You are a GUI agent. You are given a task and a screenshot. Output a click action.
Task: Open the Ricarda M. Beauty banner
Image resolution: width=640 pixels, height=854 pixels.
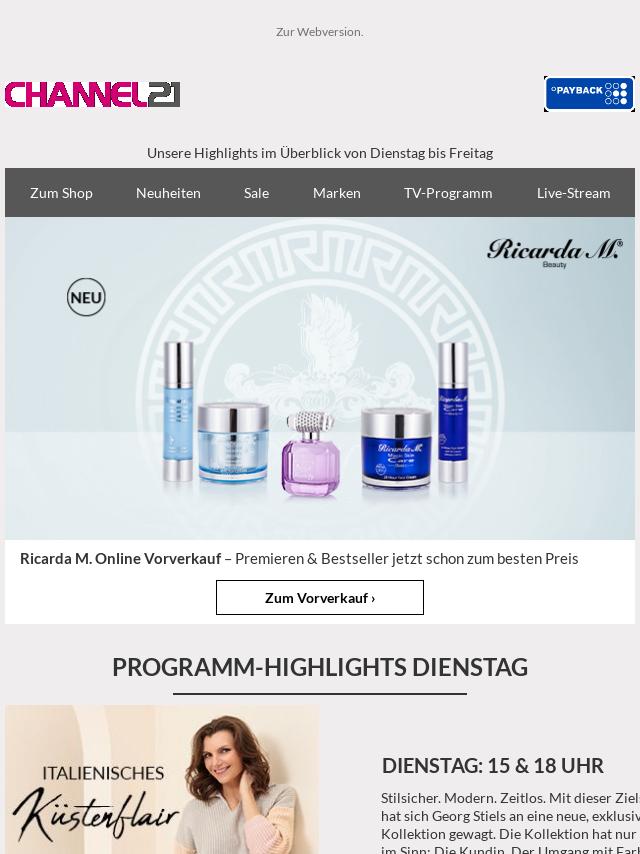tap(320, 378)
